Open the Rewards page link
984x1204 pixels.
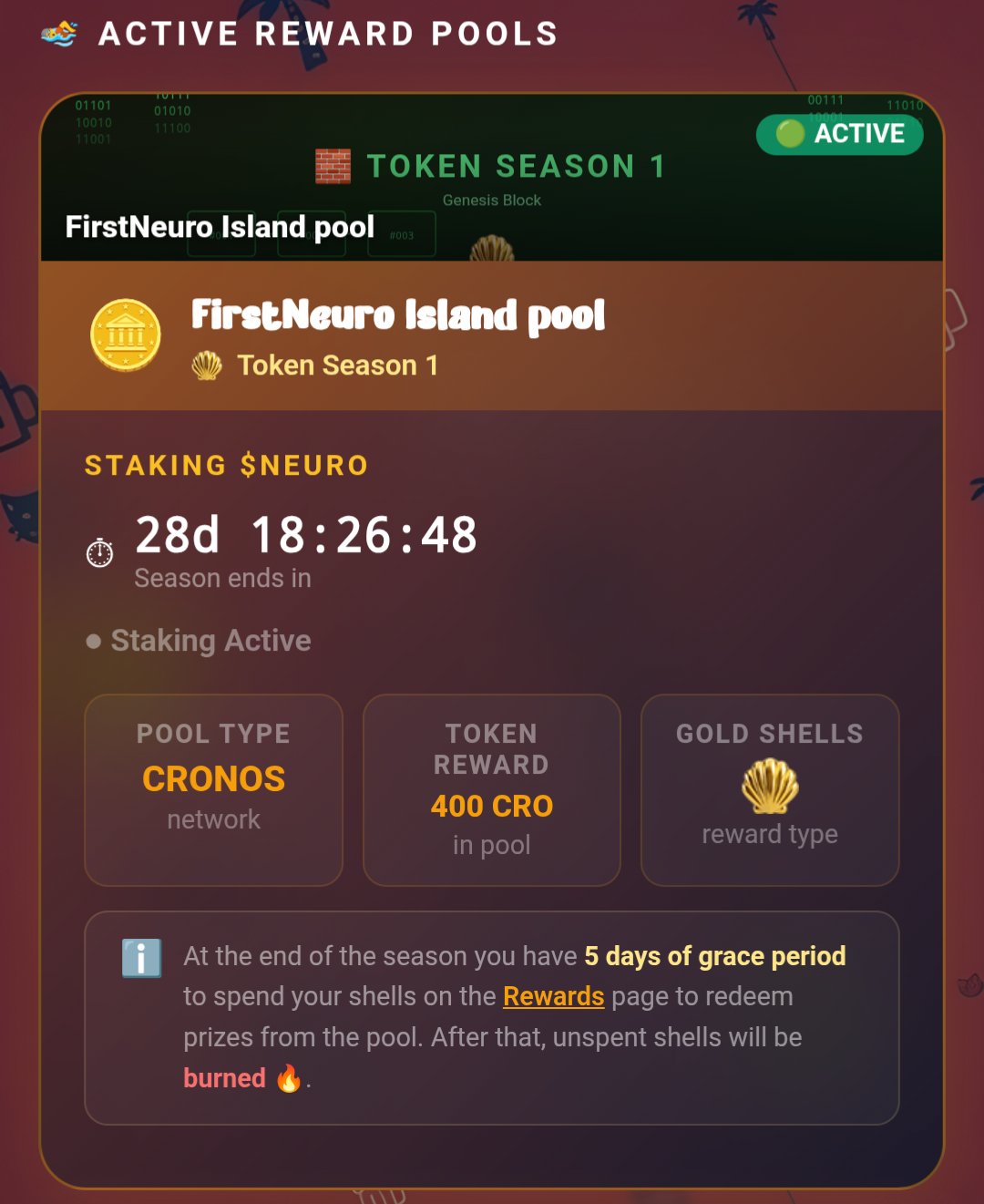[553, 996]
